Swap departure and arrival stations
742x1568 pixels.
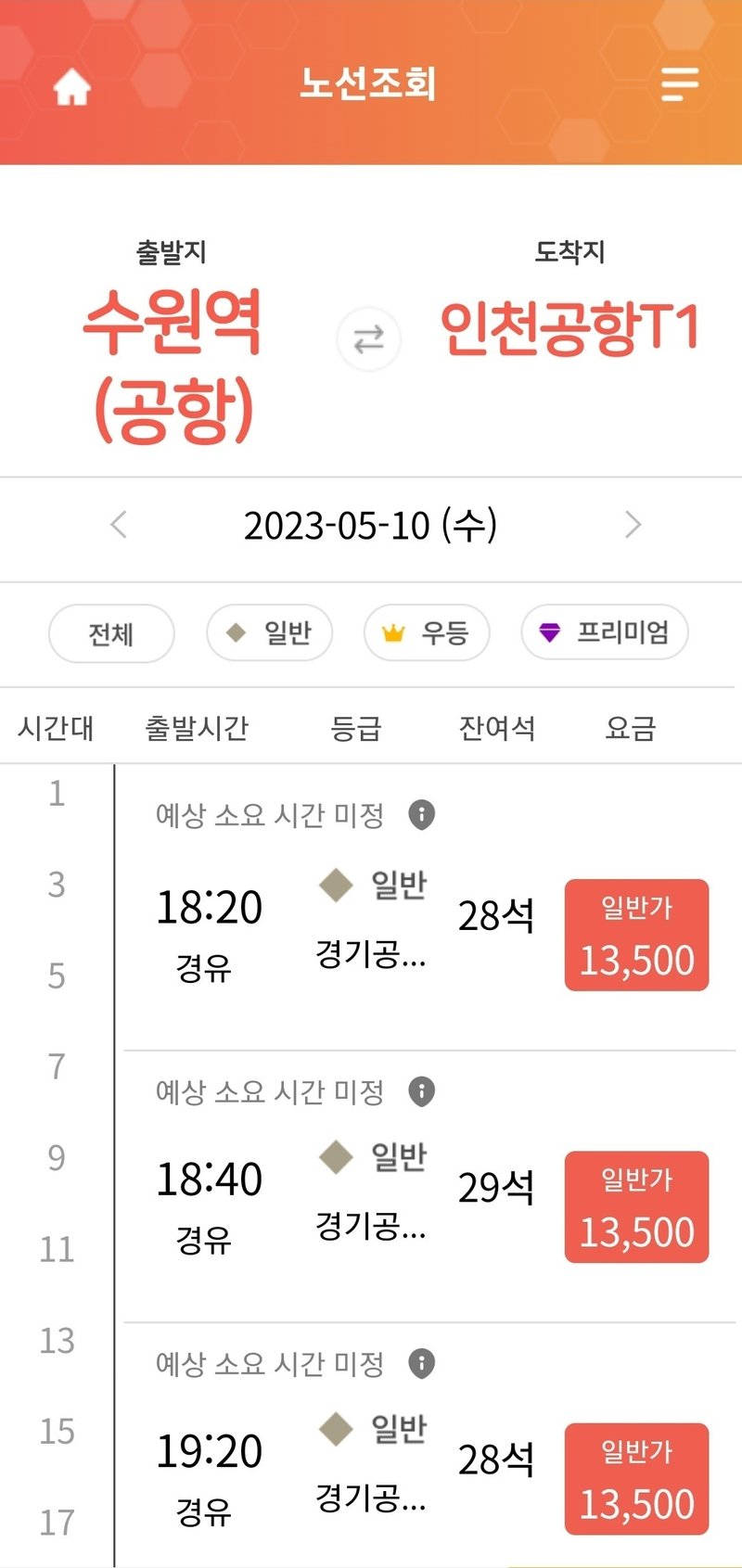(x=368, y=339)
